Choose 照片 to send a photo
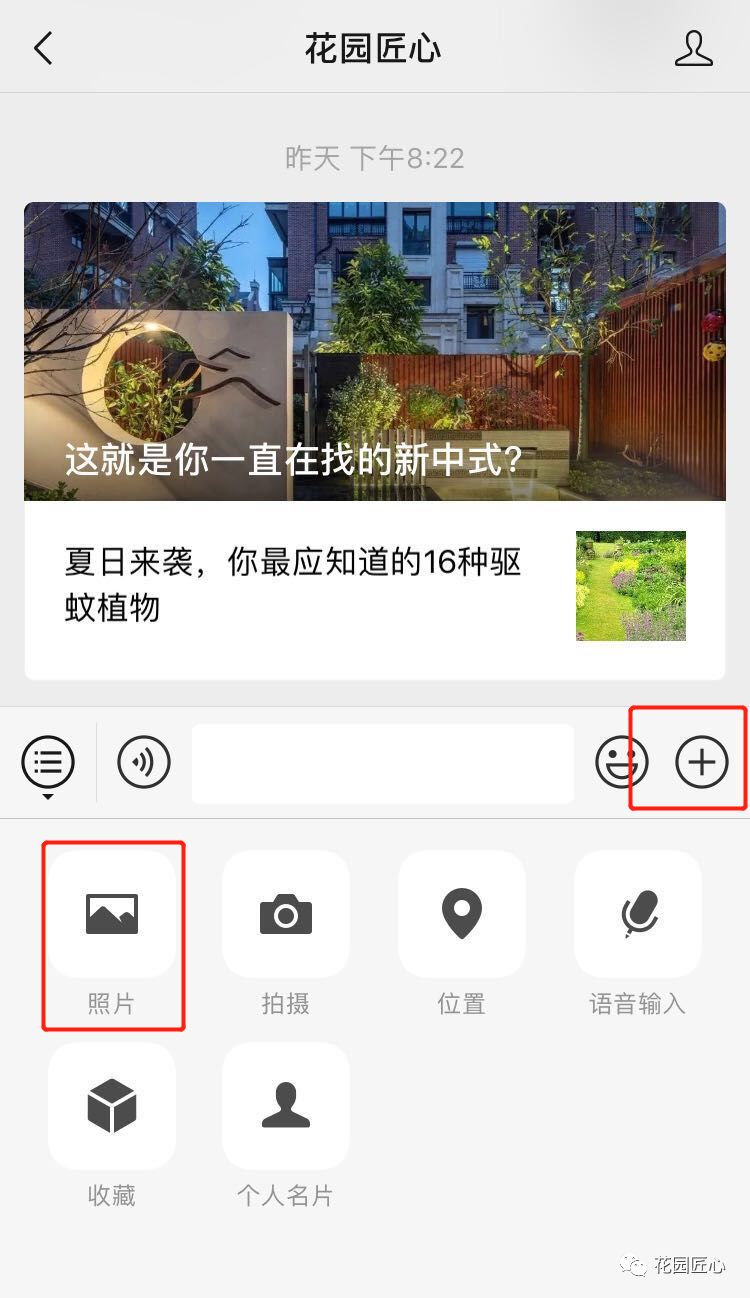Screen dimensions: 750x1298 [x=112, y=914]
